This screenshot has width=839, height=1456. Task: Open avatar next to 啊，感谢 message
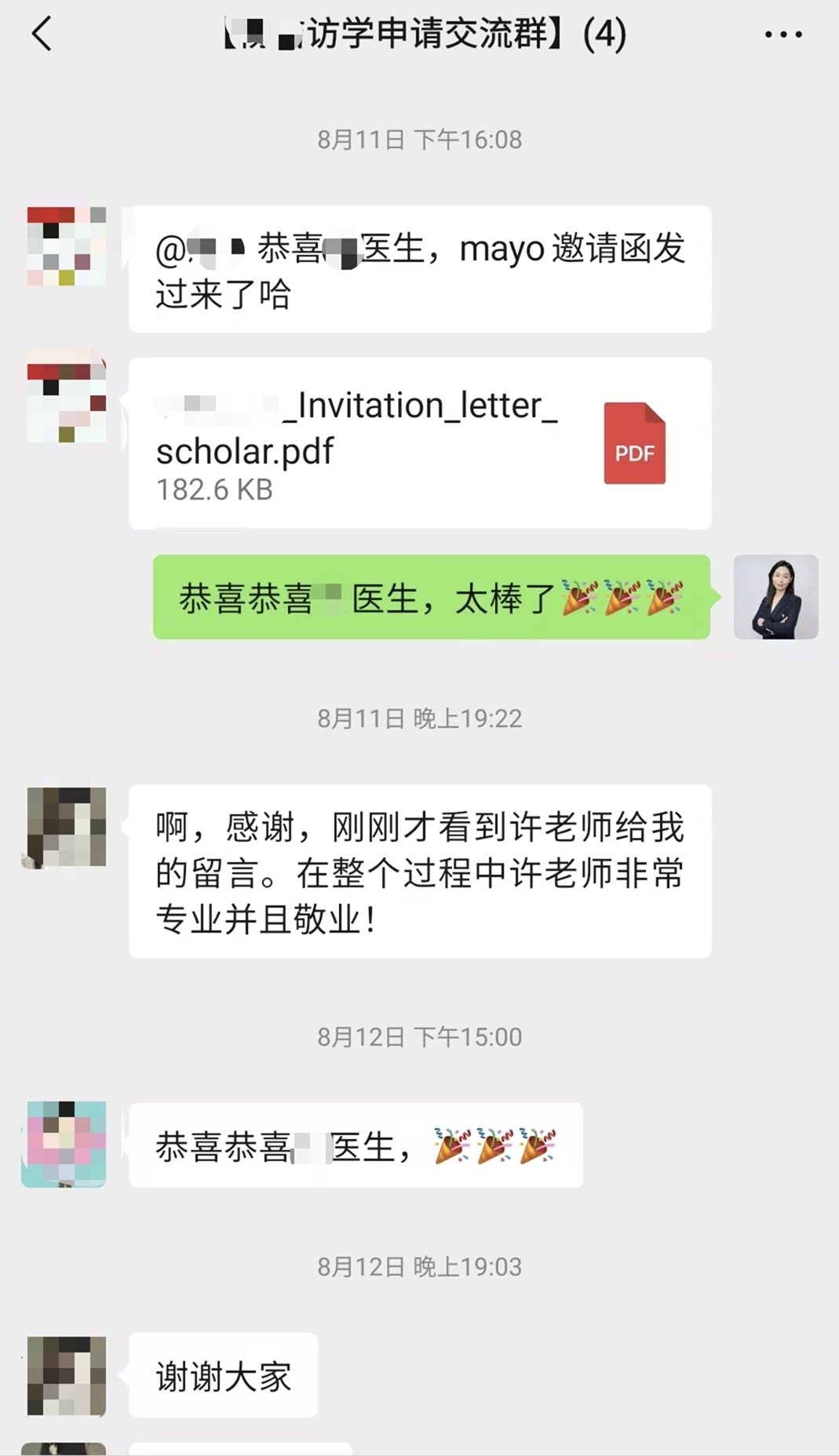(x=66, y=827)
